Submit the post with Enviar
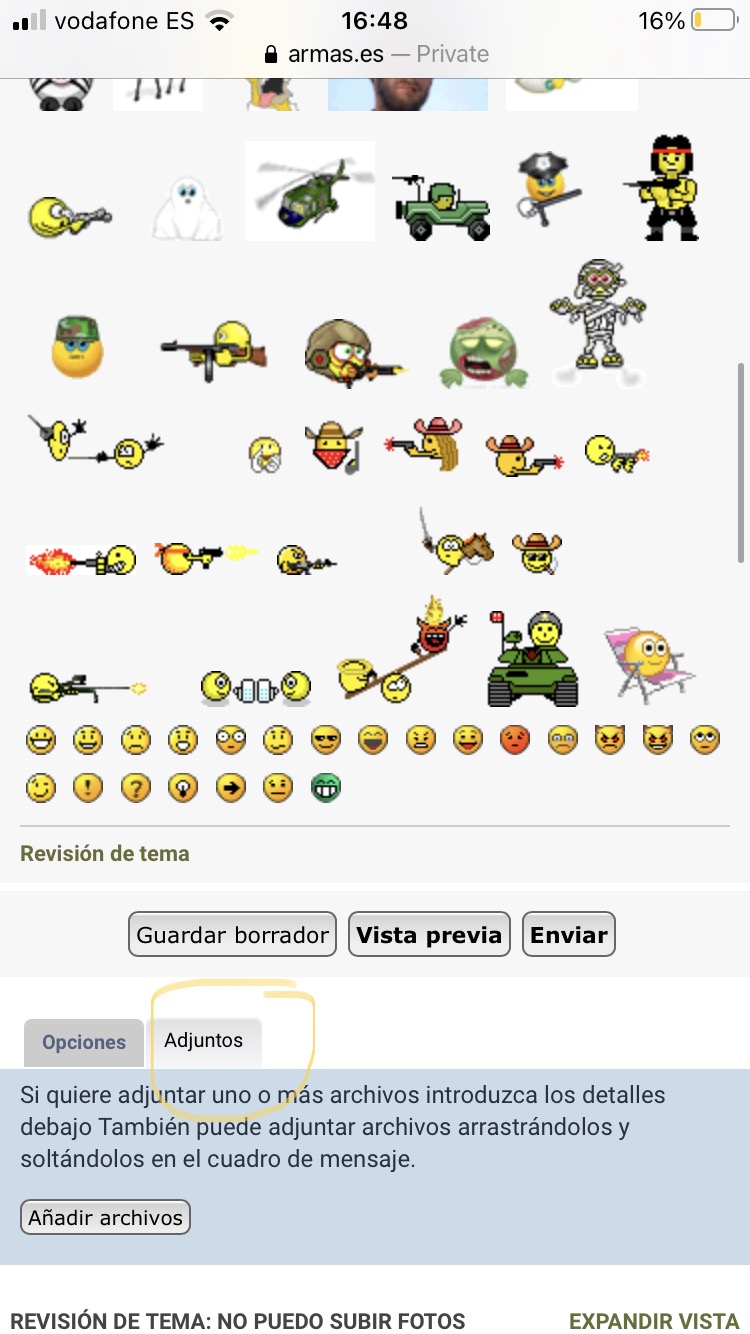 (x=568, y=935)
